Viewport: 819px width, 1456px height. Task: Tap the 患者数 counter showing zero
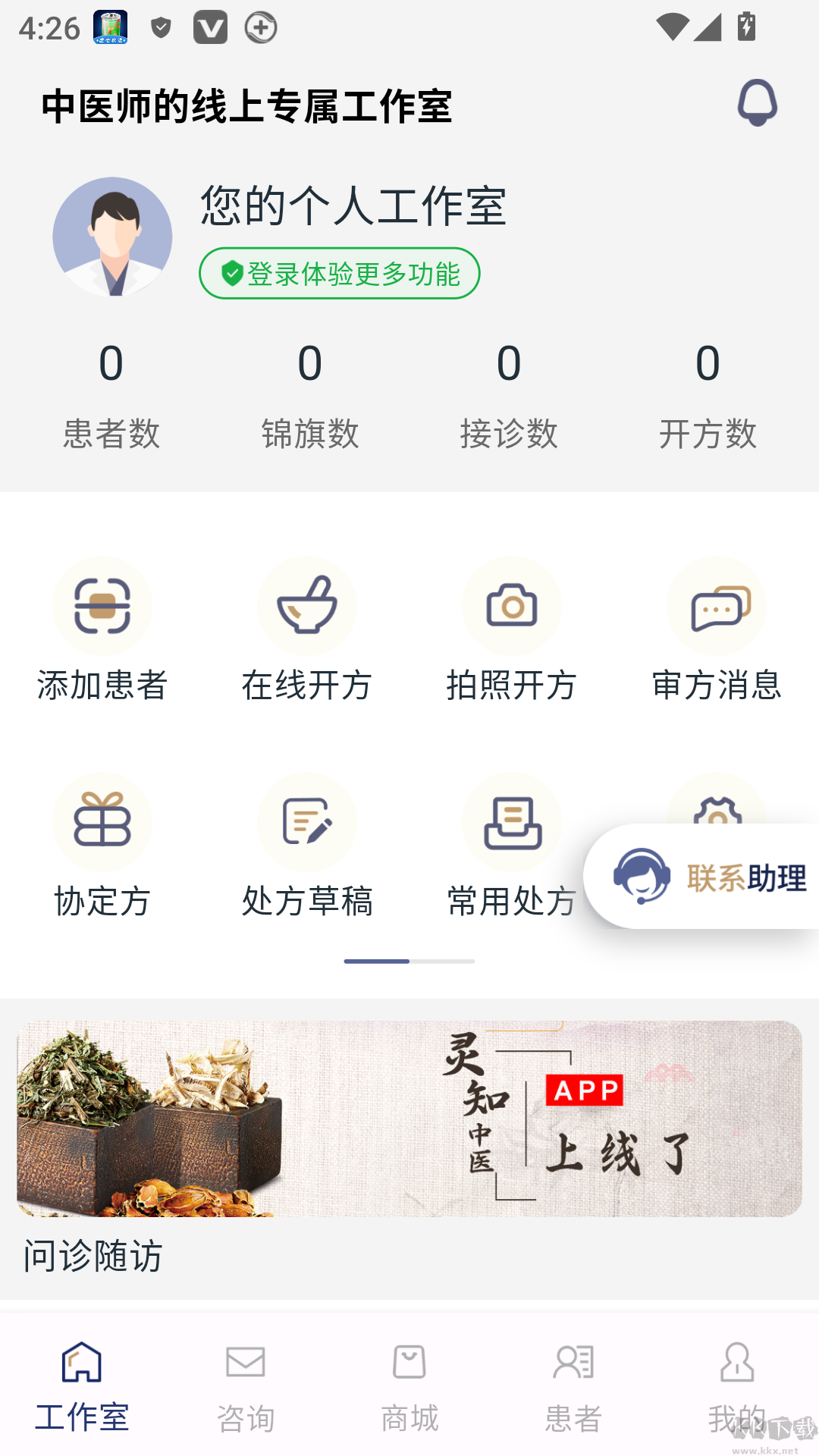click(112, 394)
